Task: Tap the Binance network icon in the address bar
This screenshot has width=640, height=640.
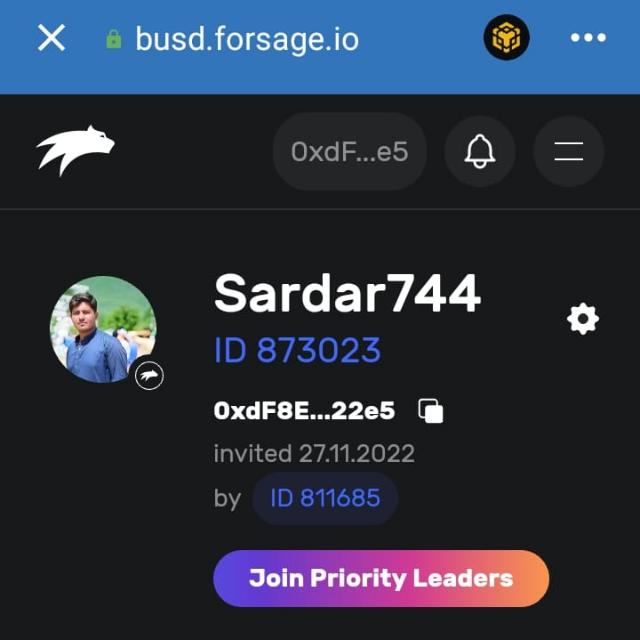Action: point(506,39)
